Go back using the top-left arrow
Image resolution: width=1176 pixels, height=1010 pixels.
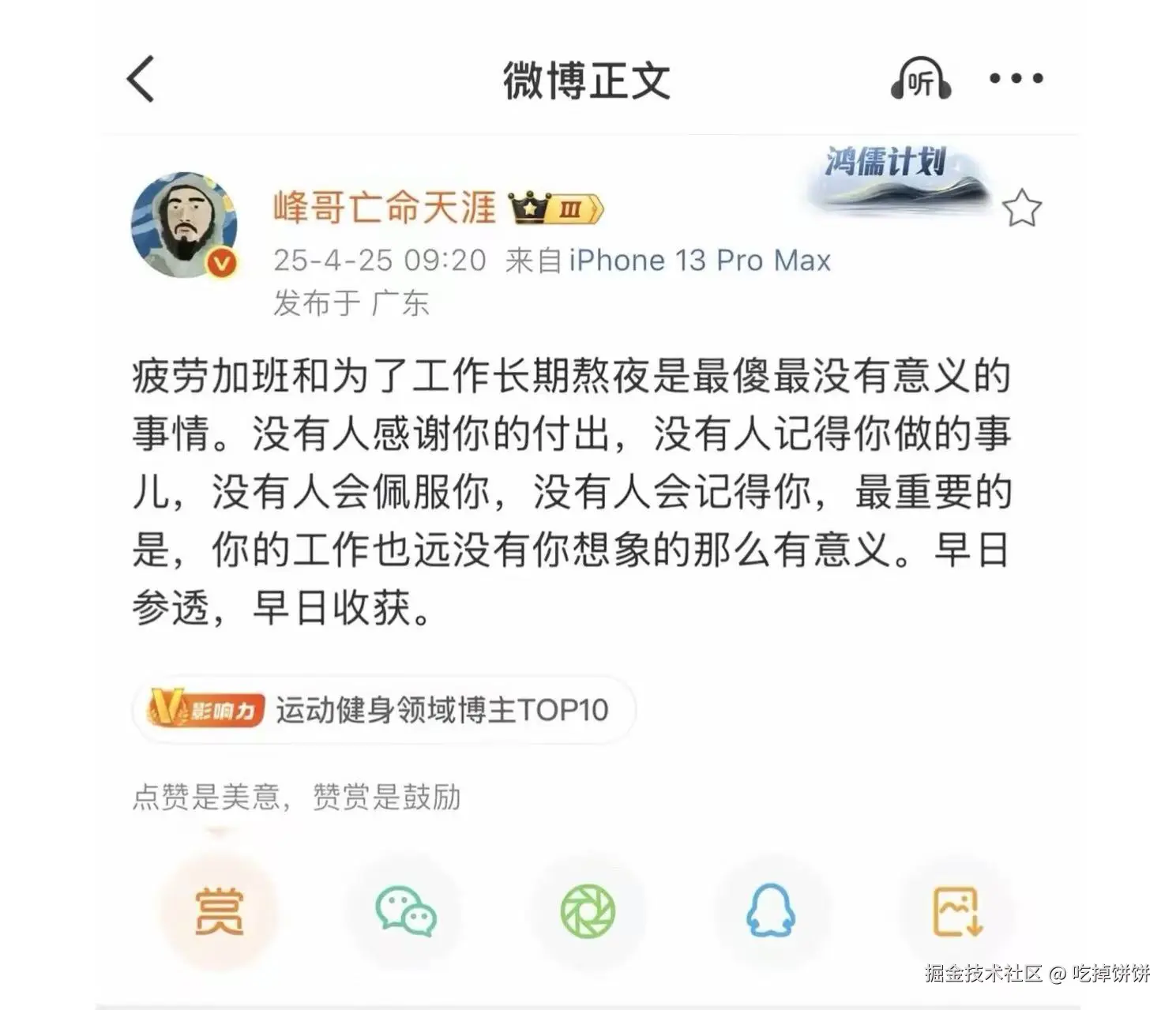[x=141, y=80]
